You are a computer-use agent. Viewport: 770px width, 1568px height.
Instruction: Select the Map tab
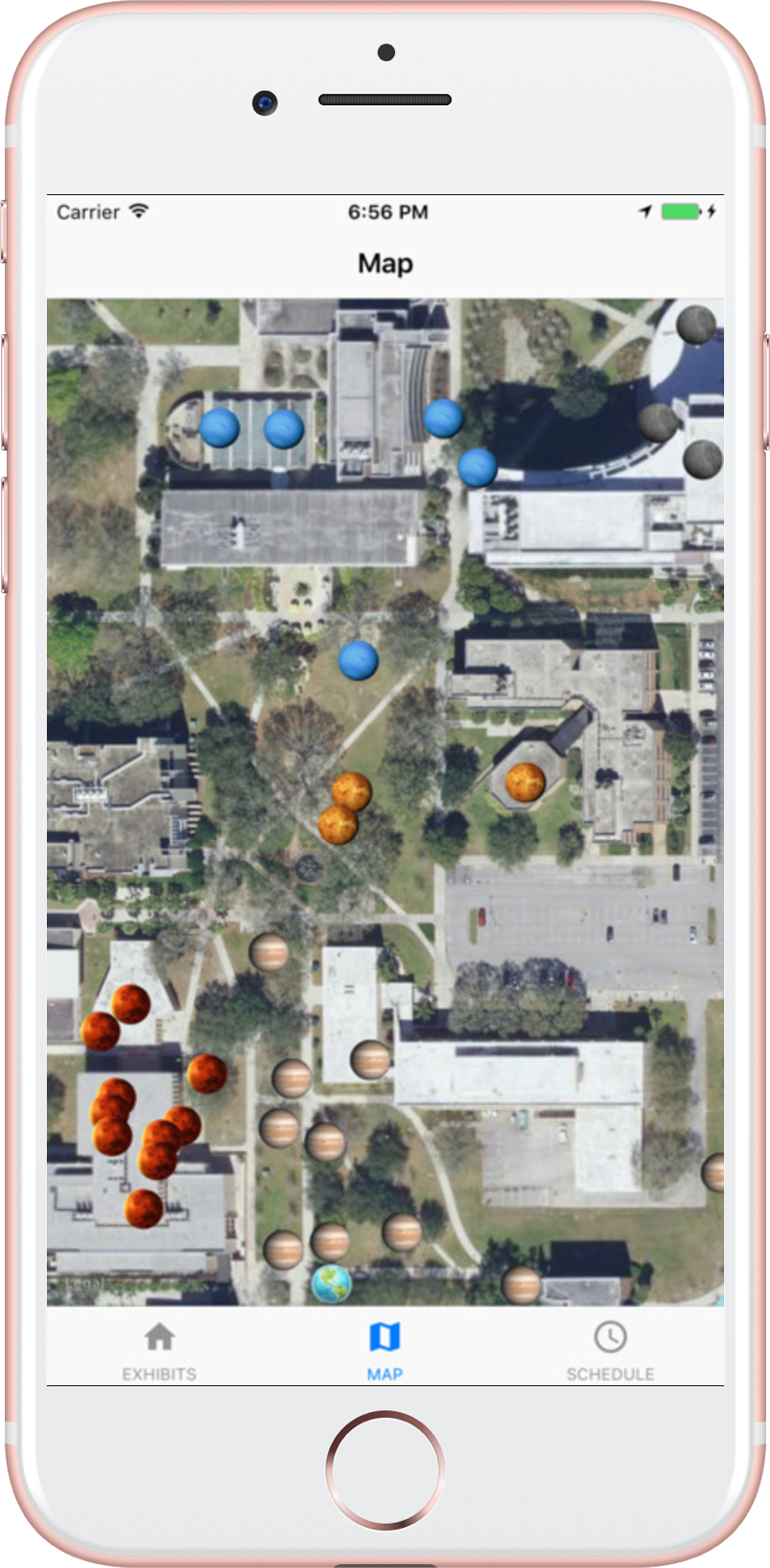385,1352
